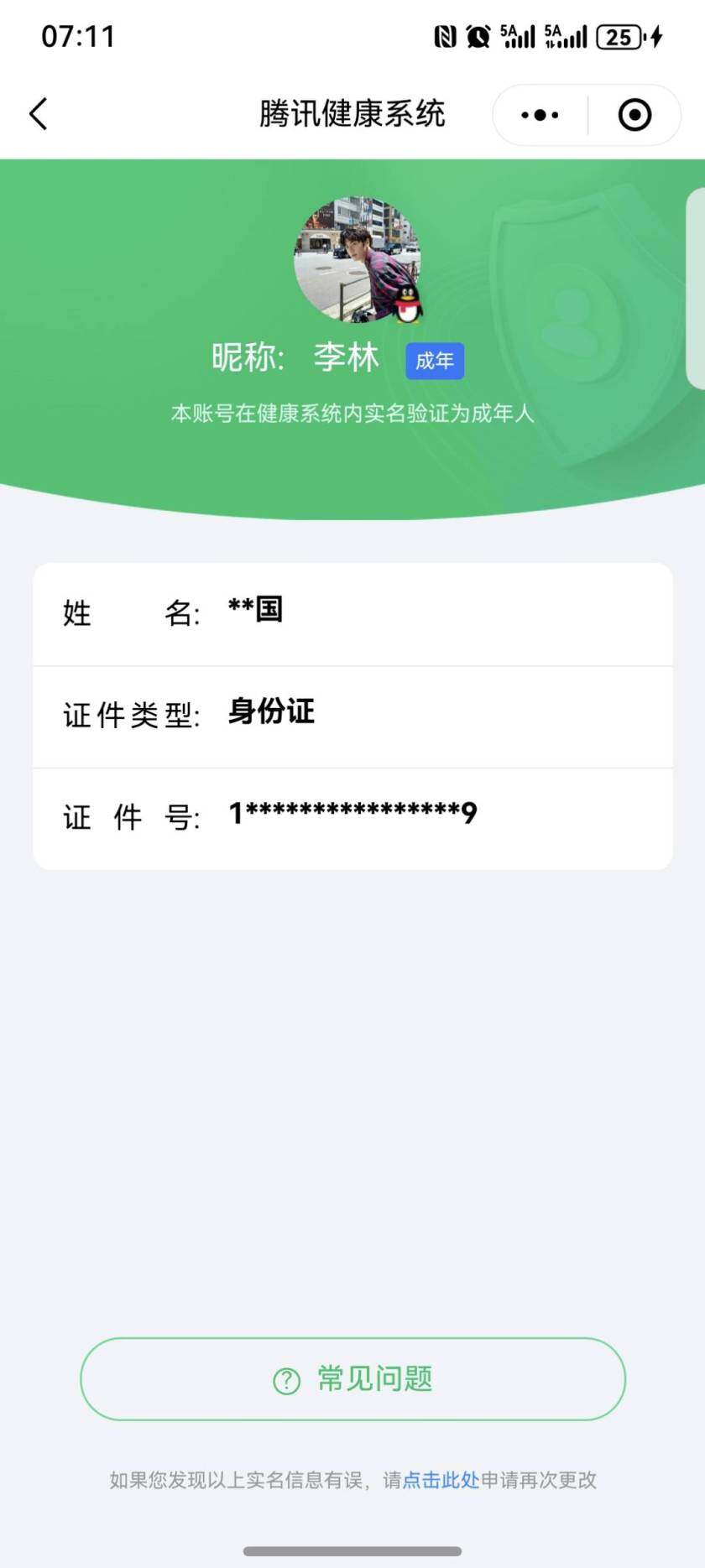Tap the circular close/minimize target icon
Viewport: 705px width, 1568px height.
tap(634, 115)
